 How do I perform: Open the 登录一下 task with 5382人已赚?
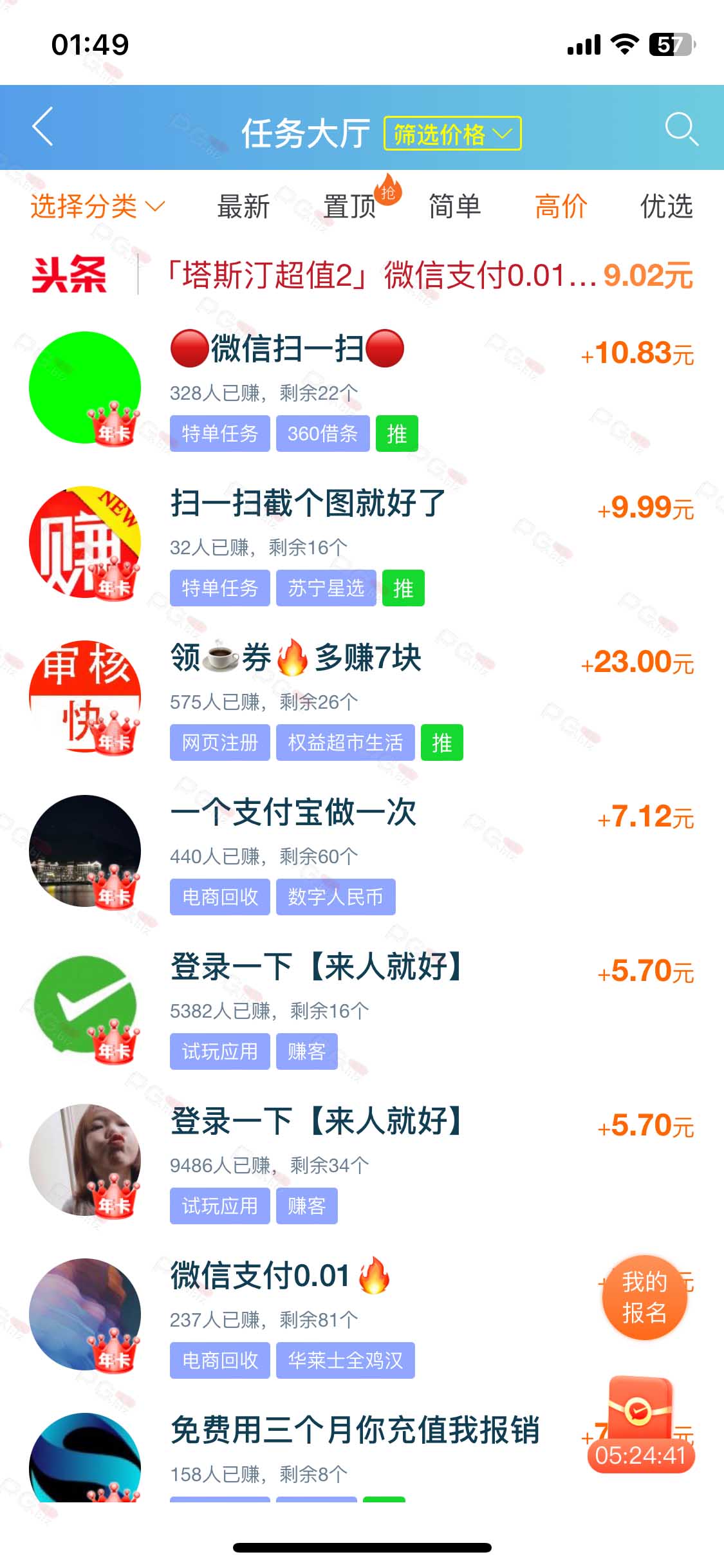[x=362, y=1007]
